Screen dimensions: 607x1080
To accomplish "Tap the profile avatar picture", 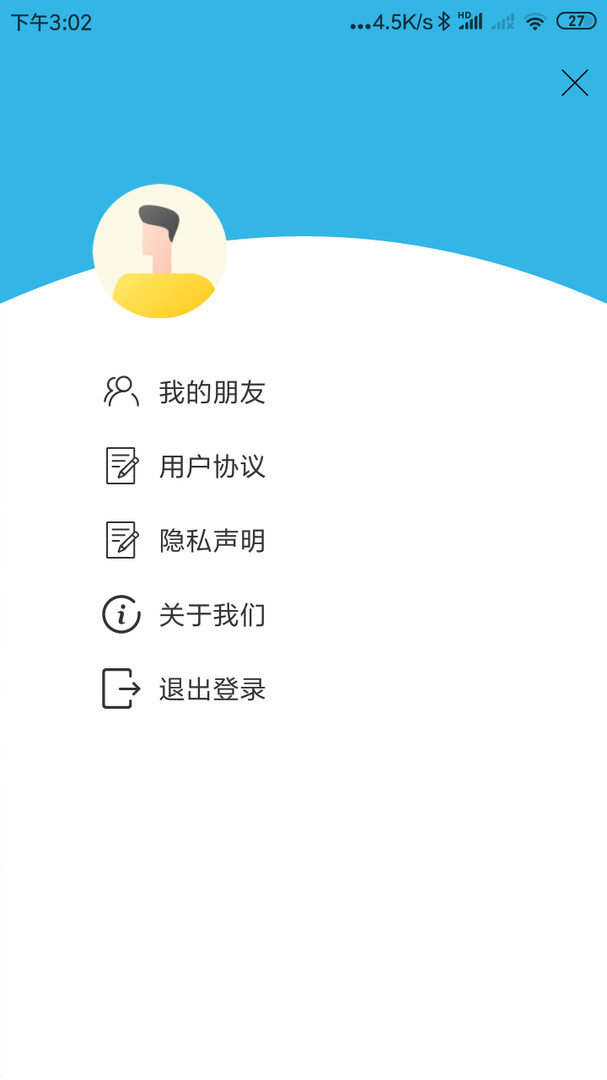I will (x=160, y=251).
